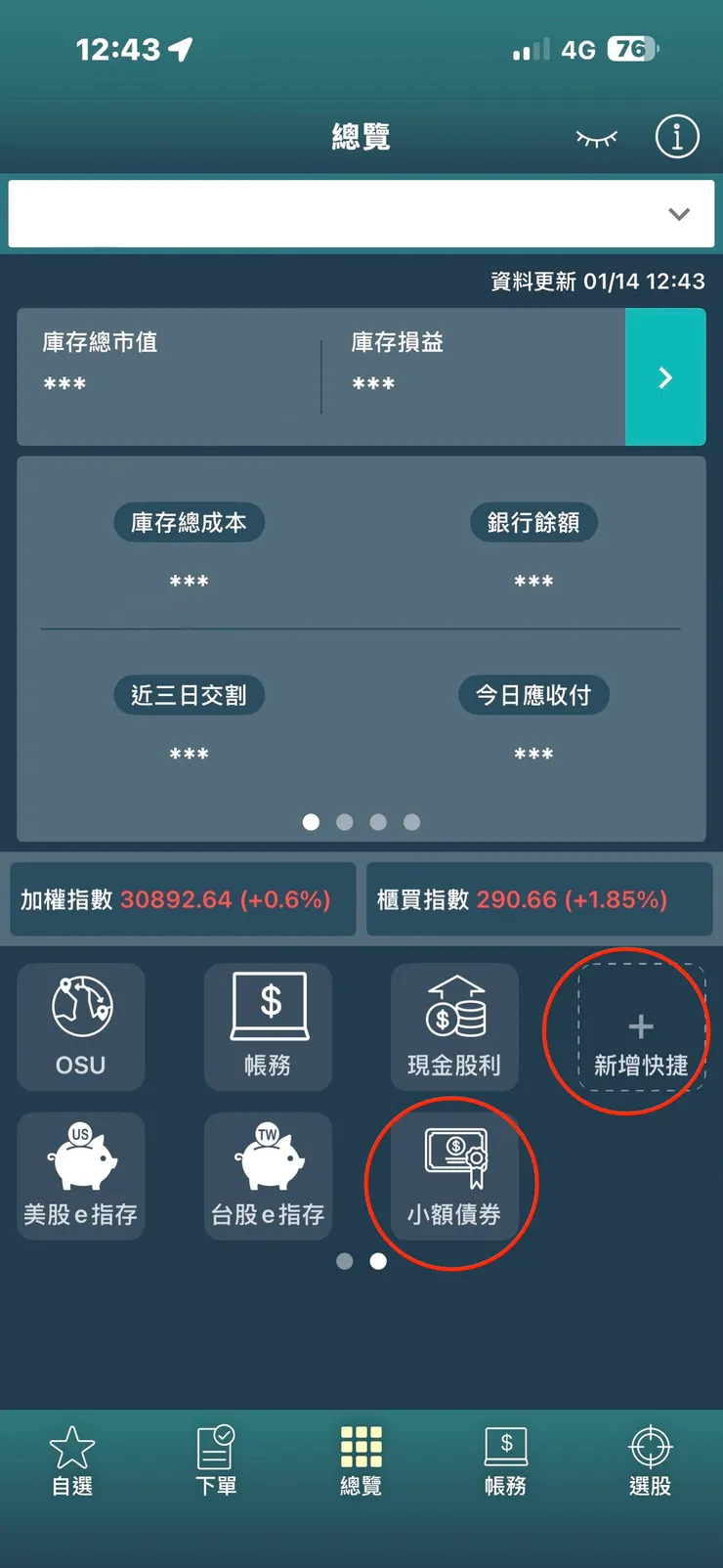
Task: Expand the account selector dropdown
Action: (x=680, y=213)
